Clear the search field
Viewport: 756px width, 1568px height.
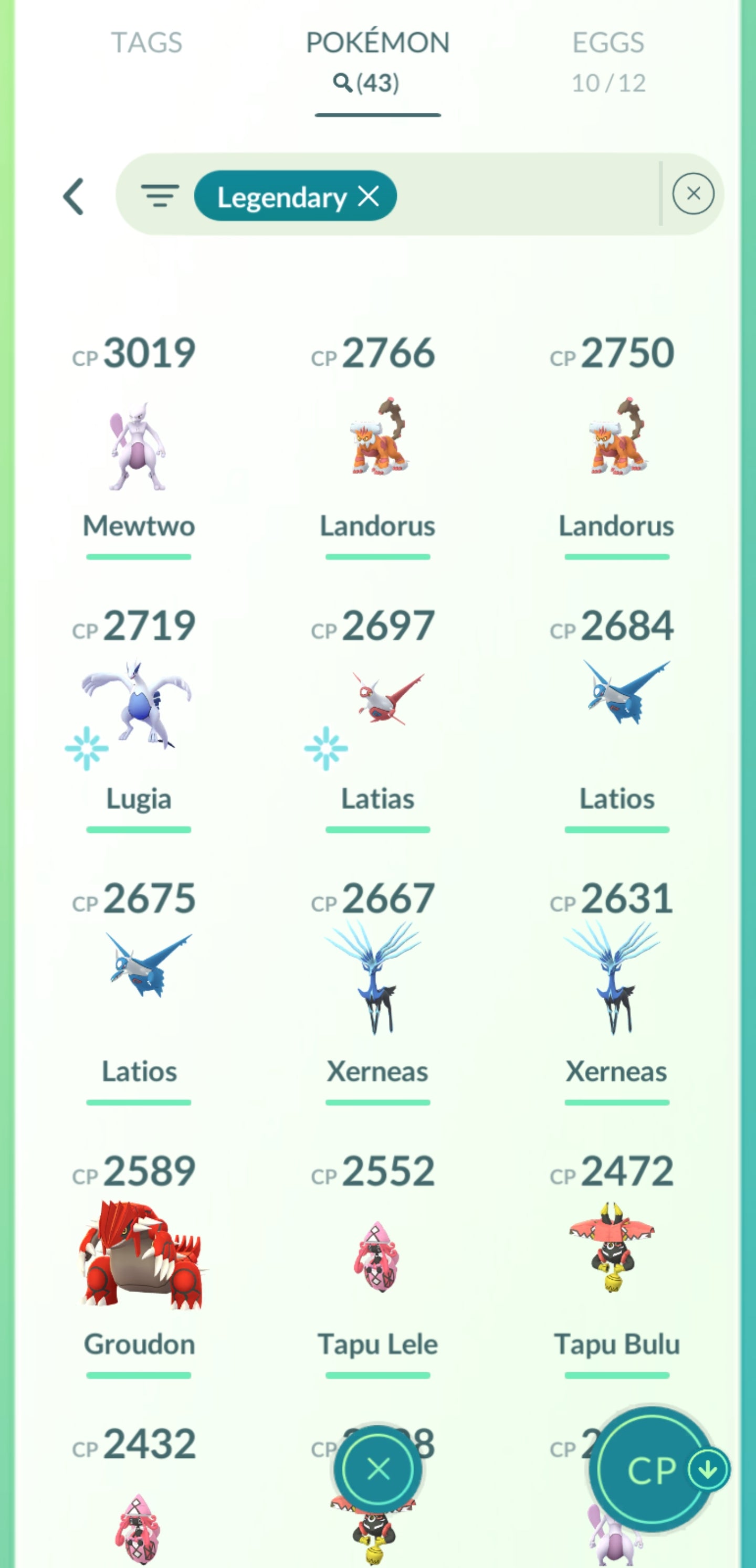tap(692, 194)
